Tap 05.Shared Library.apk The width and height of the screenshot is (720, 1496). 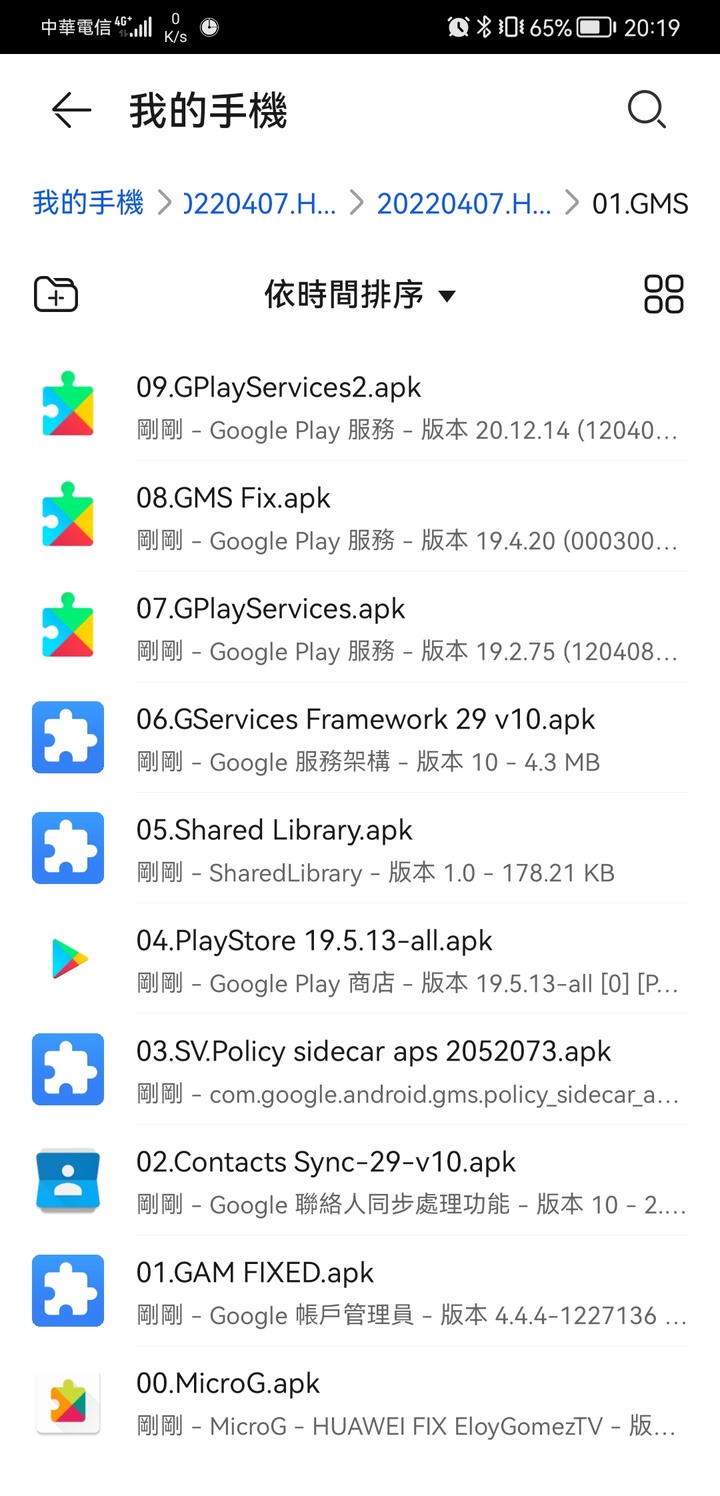pyautogui.click(x=360, y=849)
